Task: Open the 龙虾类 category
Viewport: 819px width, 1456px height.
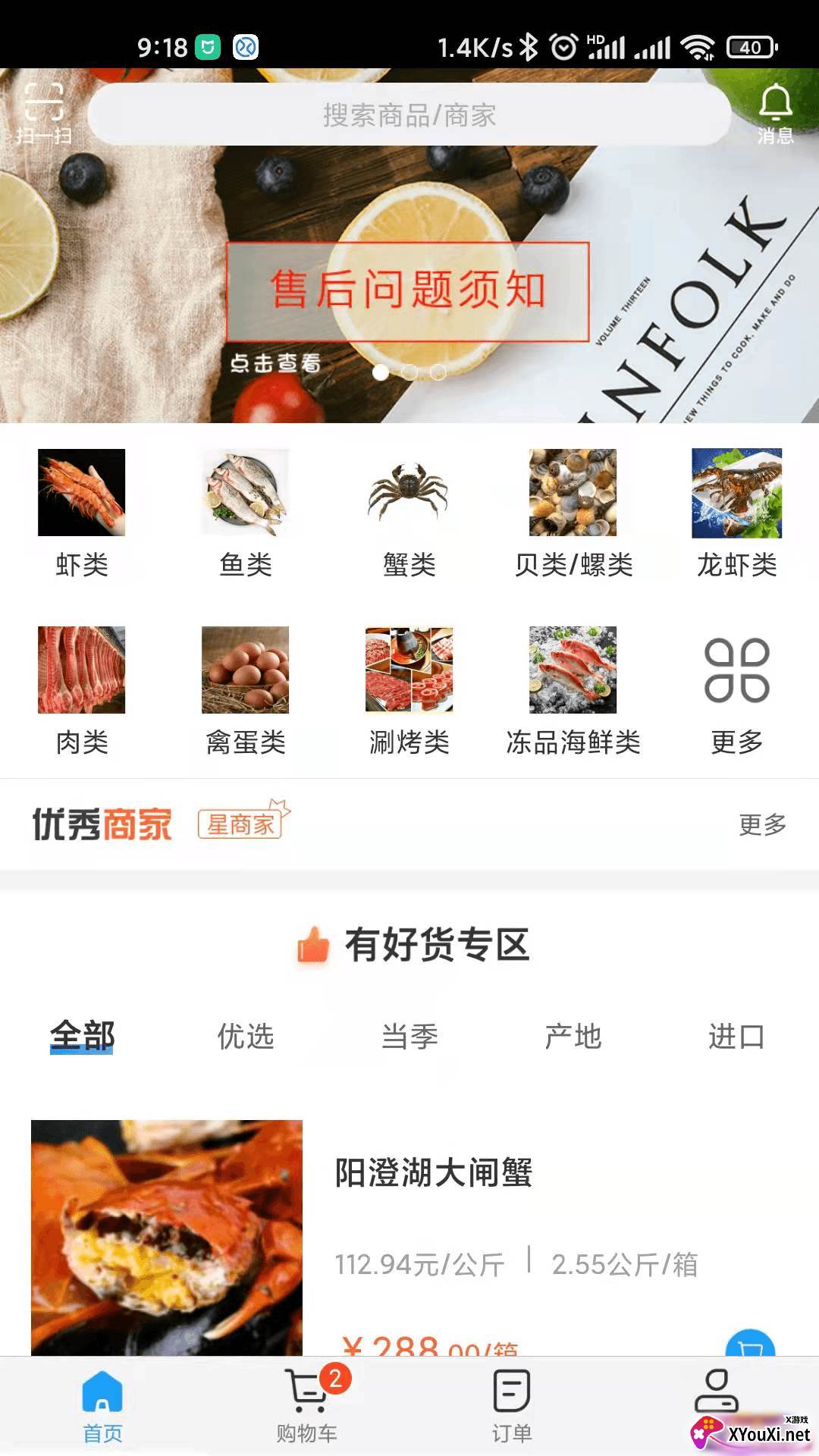Action: [736, 512]
